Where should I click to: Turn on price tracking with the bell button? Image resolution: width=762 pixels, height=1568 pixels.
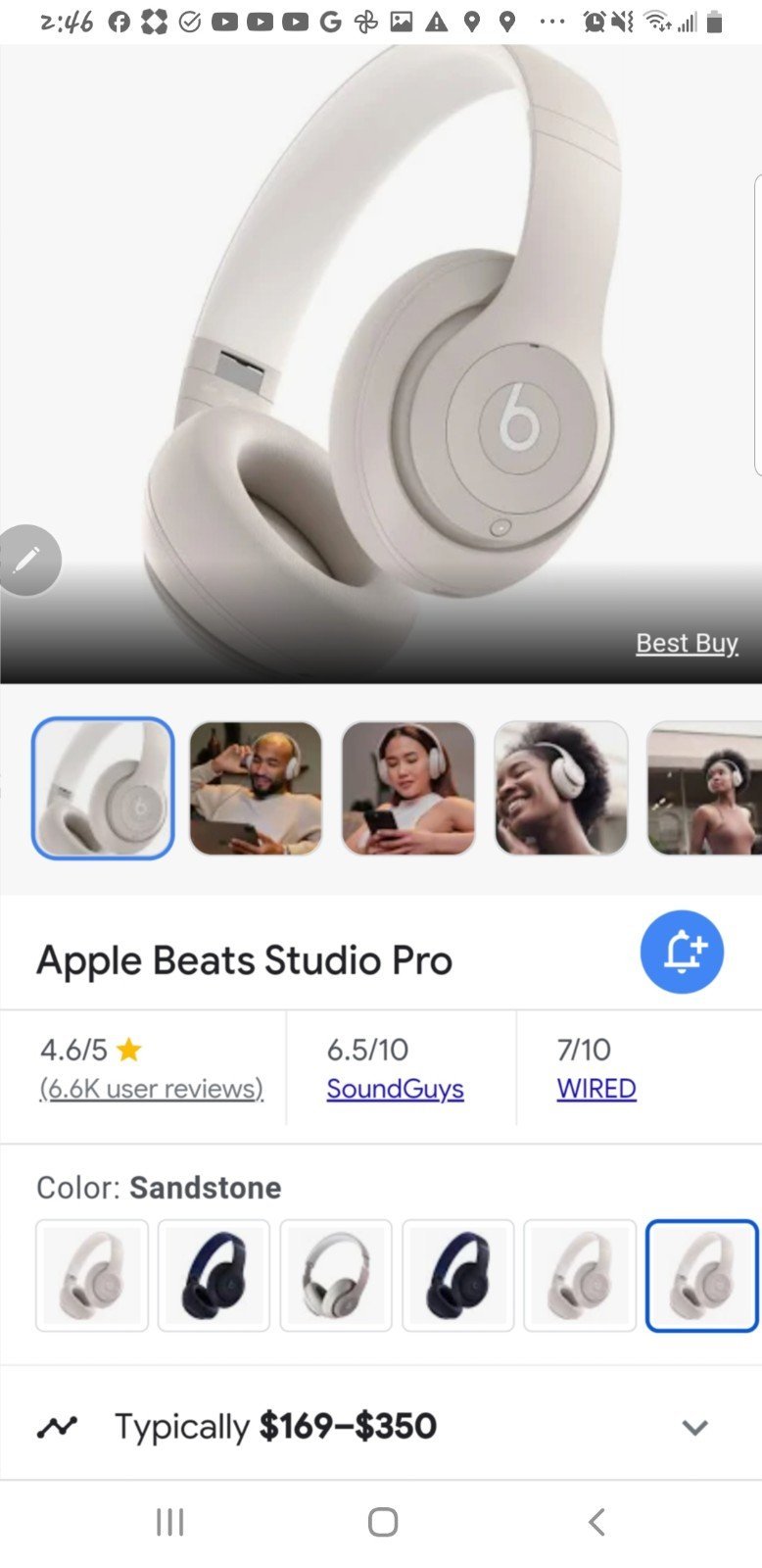[682, 952]
